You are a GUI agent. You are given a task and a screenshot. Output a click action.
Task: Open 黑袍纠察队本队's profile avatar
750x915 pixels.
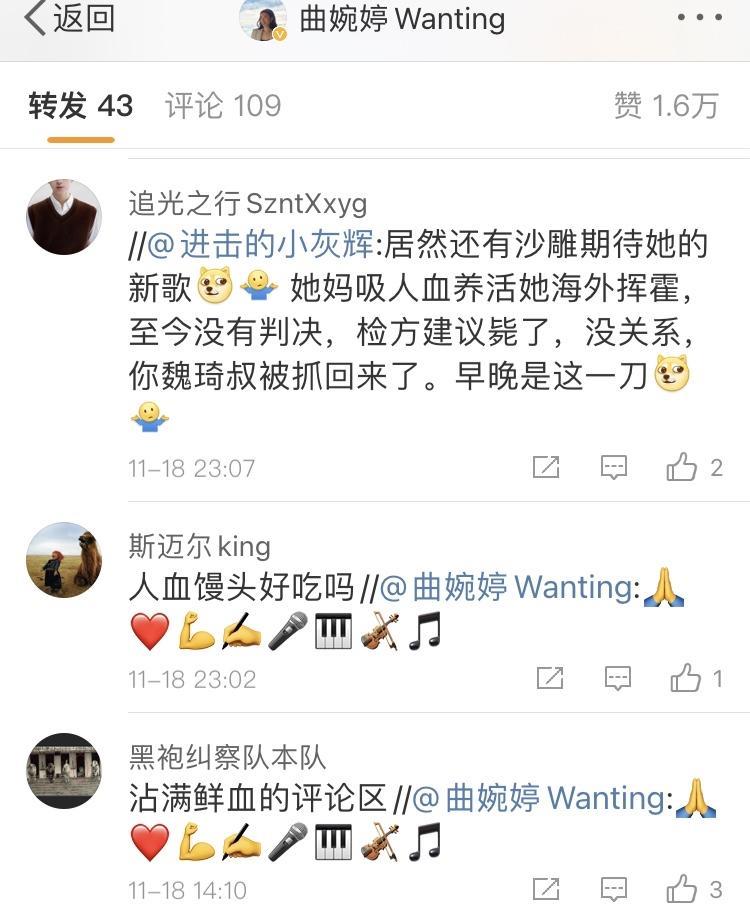click(63, 771)
